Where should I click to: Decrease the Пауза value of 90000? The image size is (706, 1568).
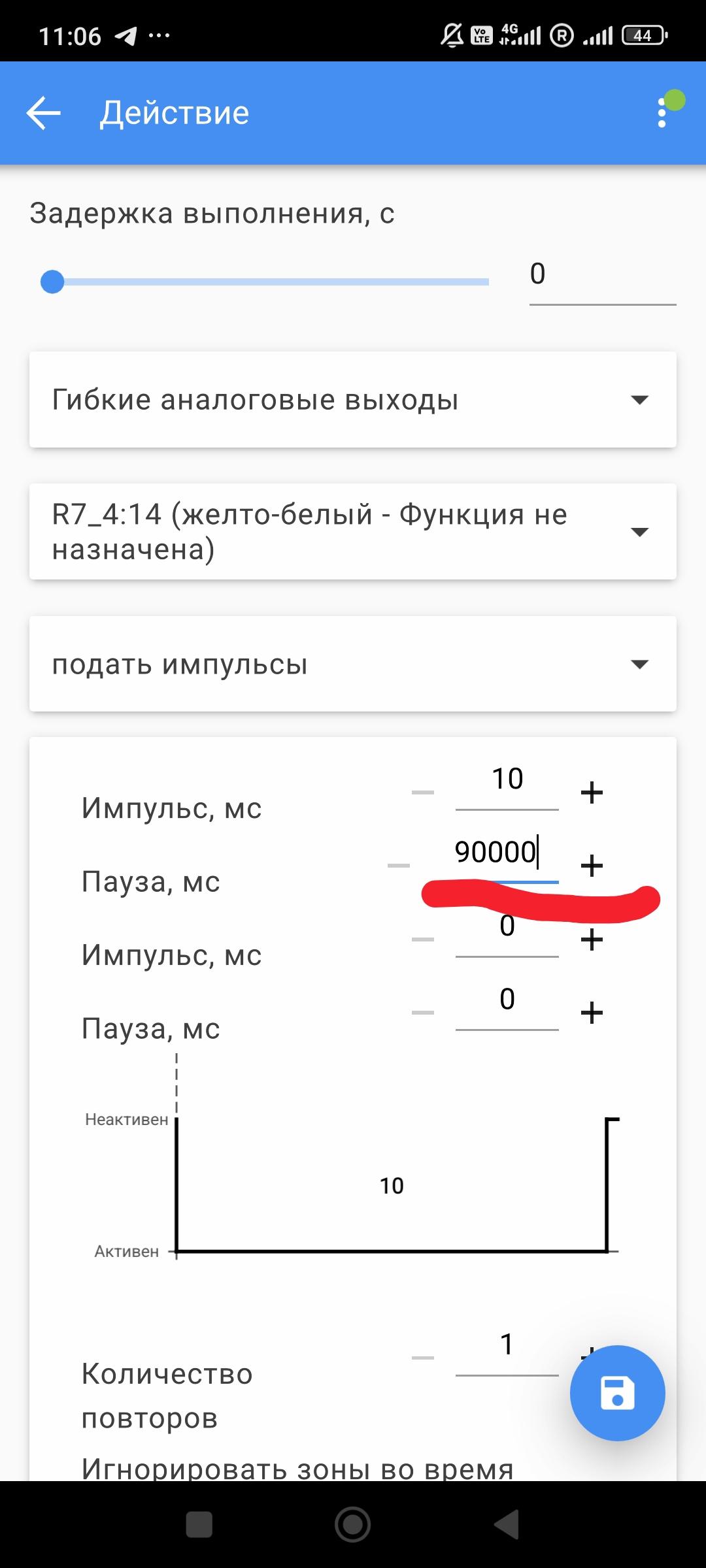point(399,866)
